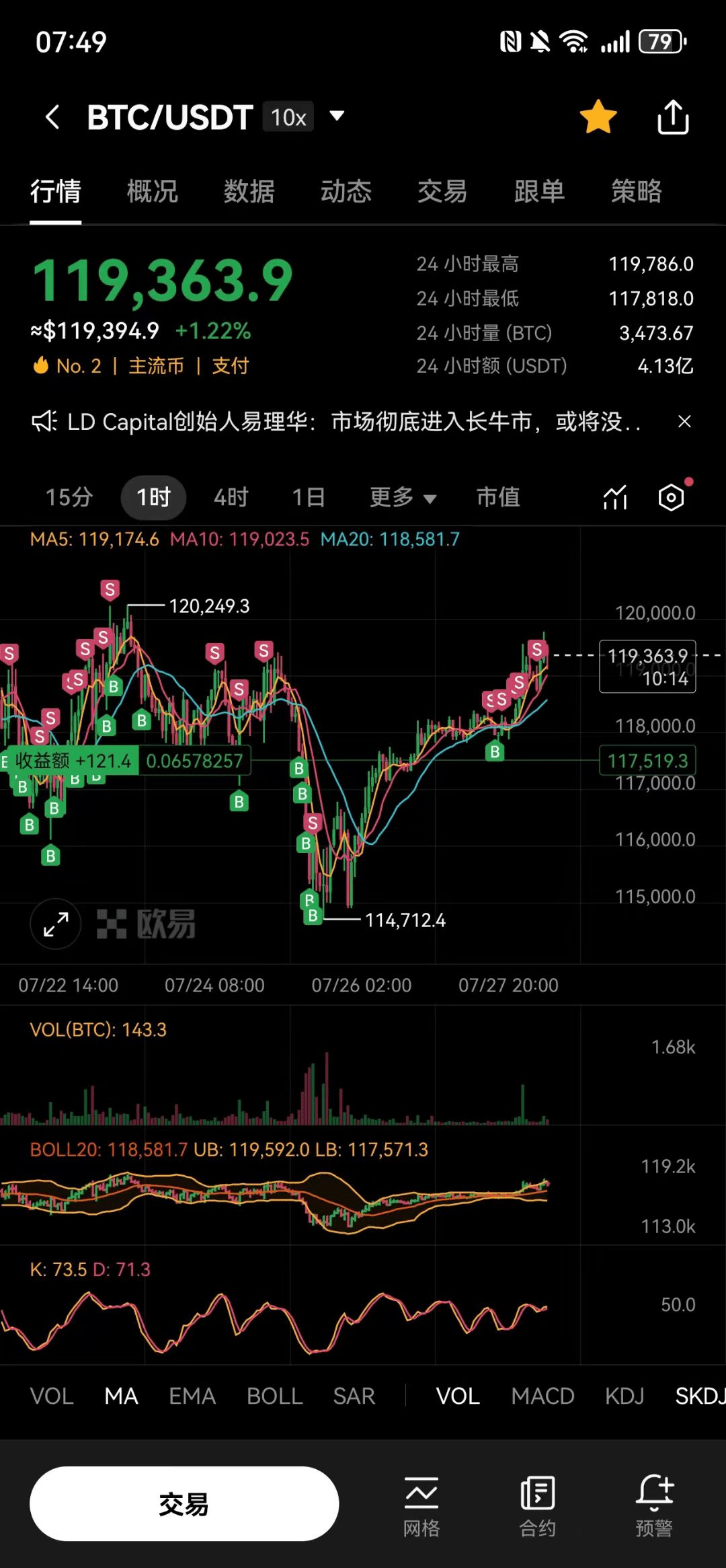Open 预警 price alerts
The height and width of the screenshot is (1568, 726).
pyautogui.click(x=654, y=1507)
